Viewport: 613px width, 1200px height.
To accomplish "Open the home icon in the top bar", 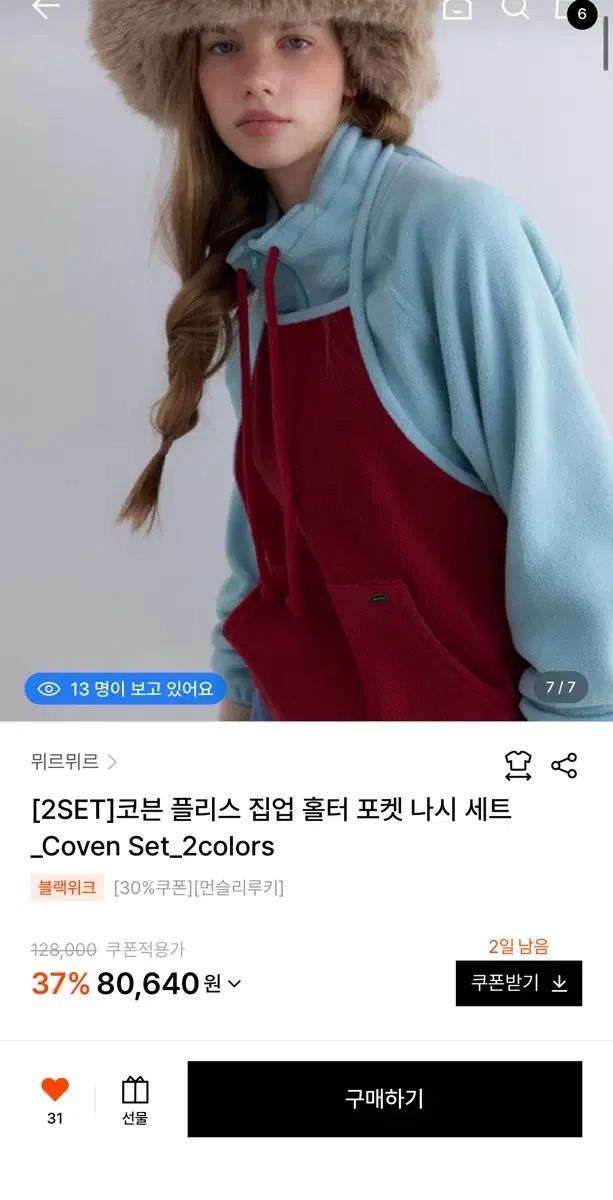I will [x=457, y=8].
